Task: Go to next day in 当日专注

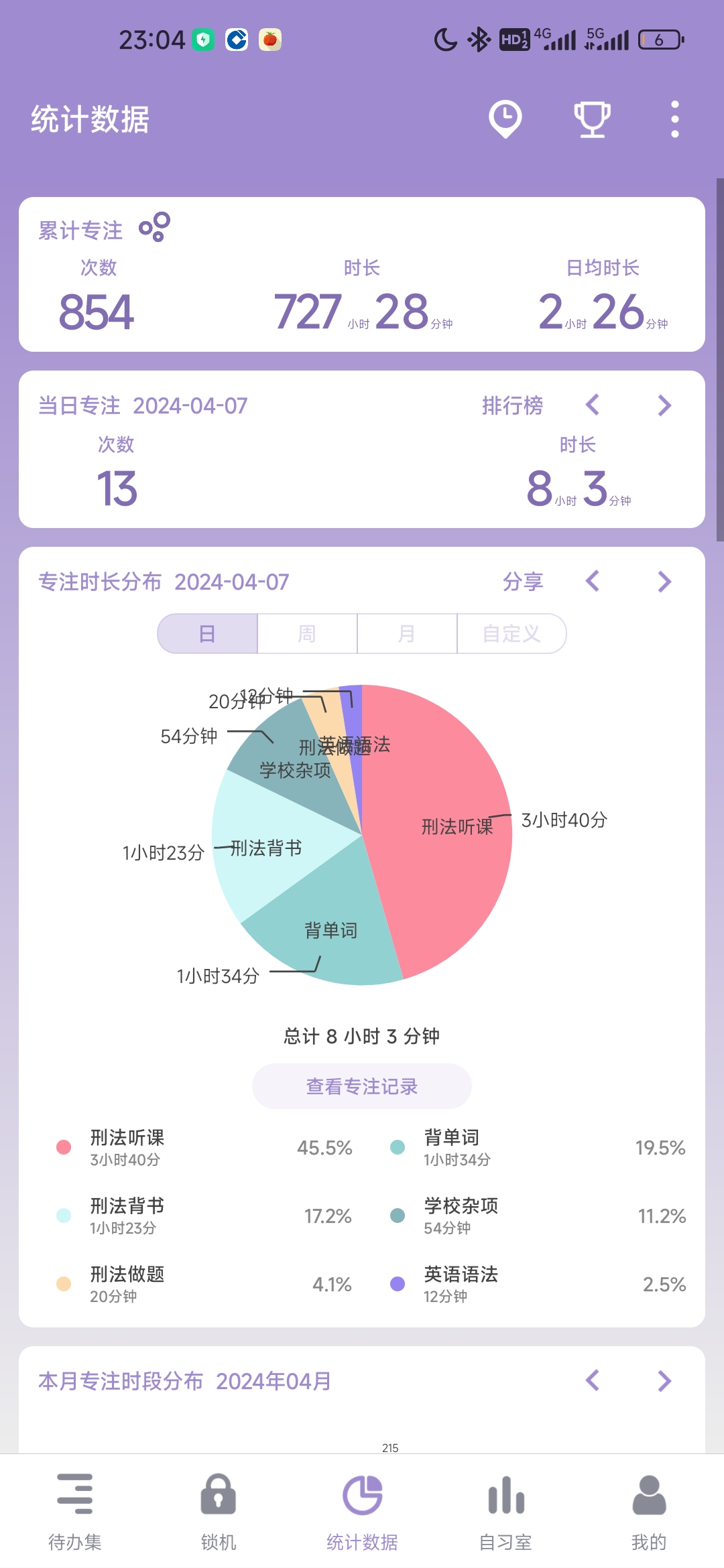Action: [664, 405]
